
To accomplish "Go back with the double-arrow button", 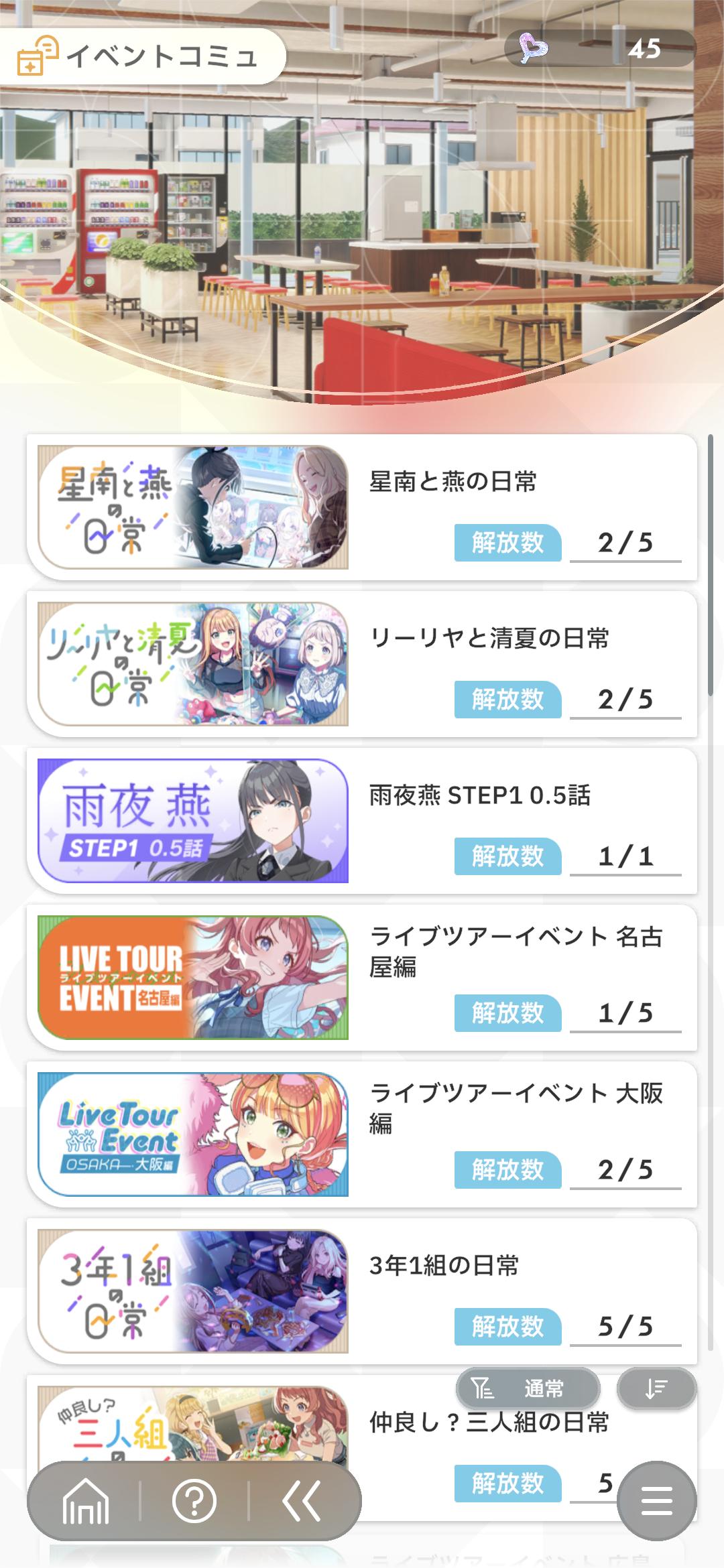I will pyautogui.click(x=302, y=1501).
